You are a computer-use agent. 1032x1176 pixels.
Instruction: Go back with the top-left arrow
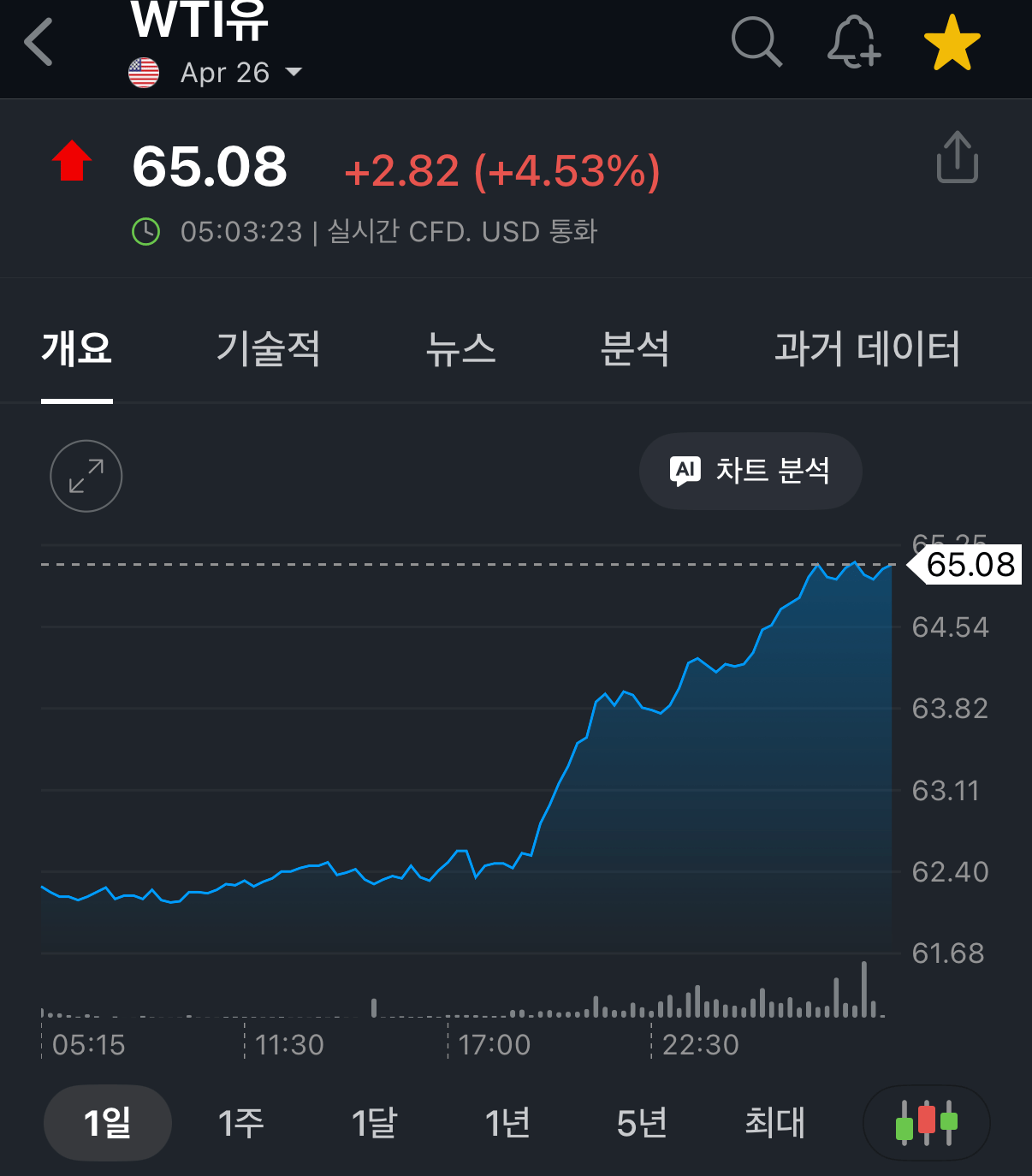(x=39, y=42)
